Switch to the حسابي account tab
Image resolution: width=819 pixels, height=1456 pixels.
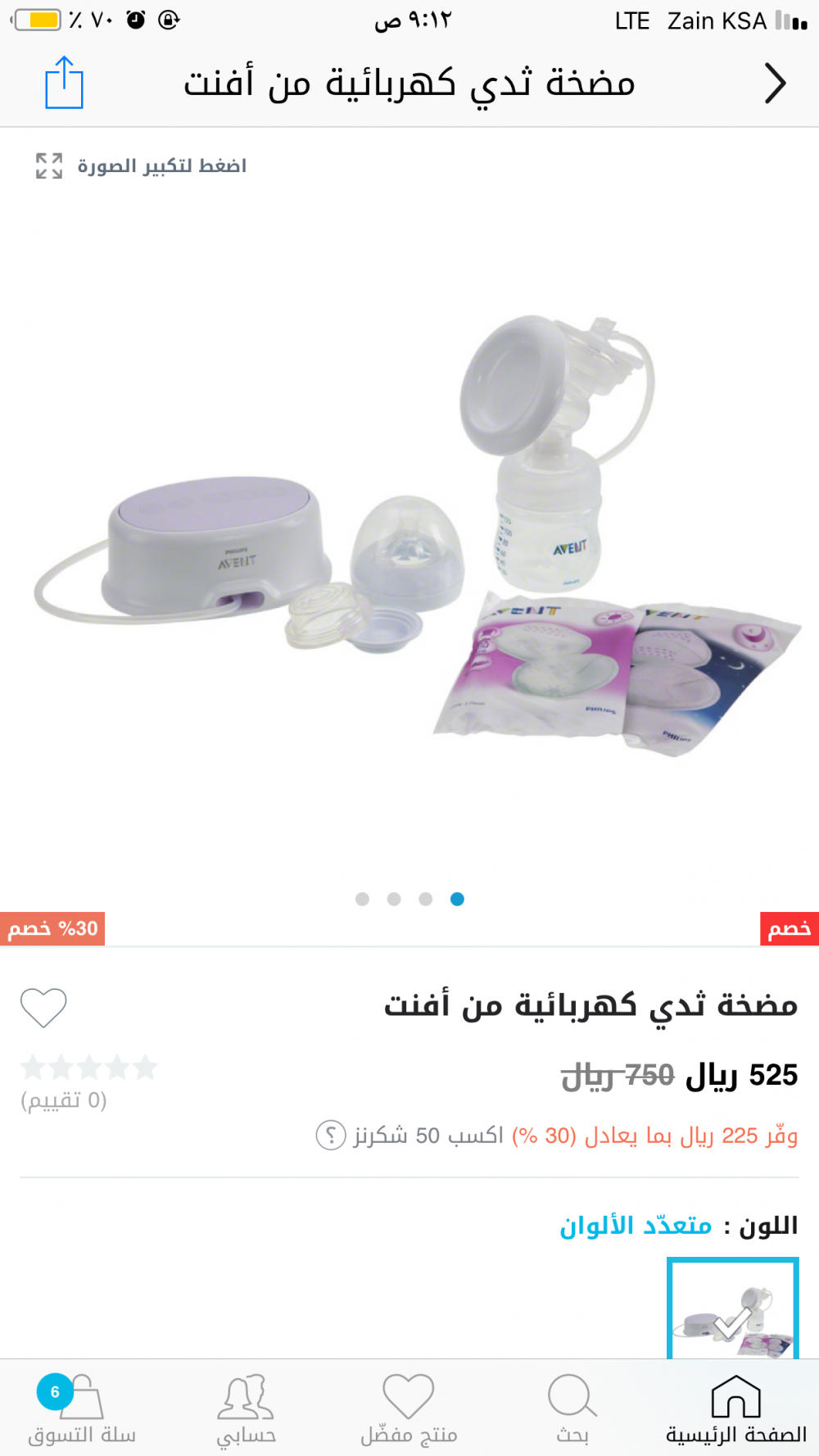pyautogui.click(x=246, y=1409)
